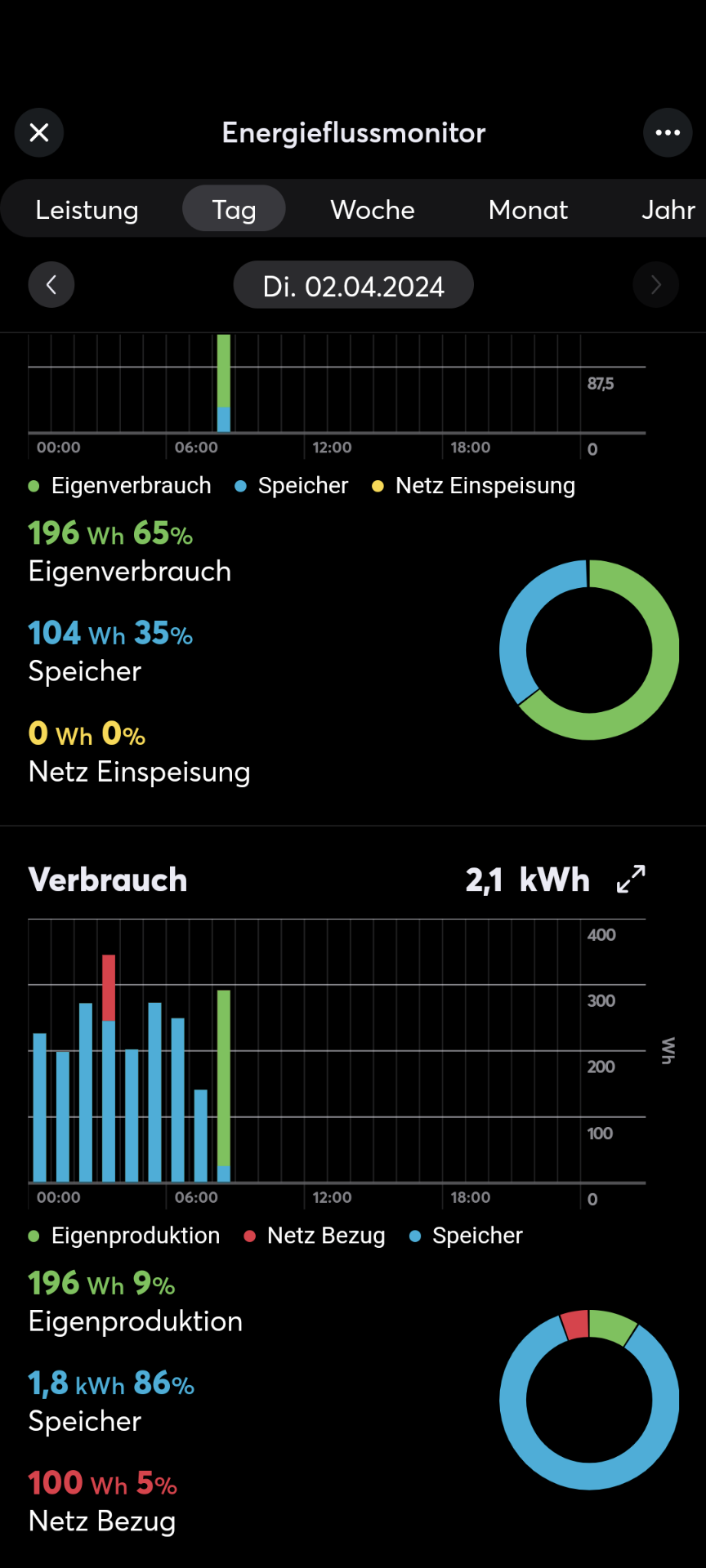Image resolution: width=706 pixels, height=1568 pixels.
Task: Open date picker for Di. 02.04.2024
Action: [x=353, y=286]
